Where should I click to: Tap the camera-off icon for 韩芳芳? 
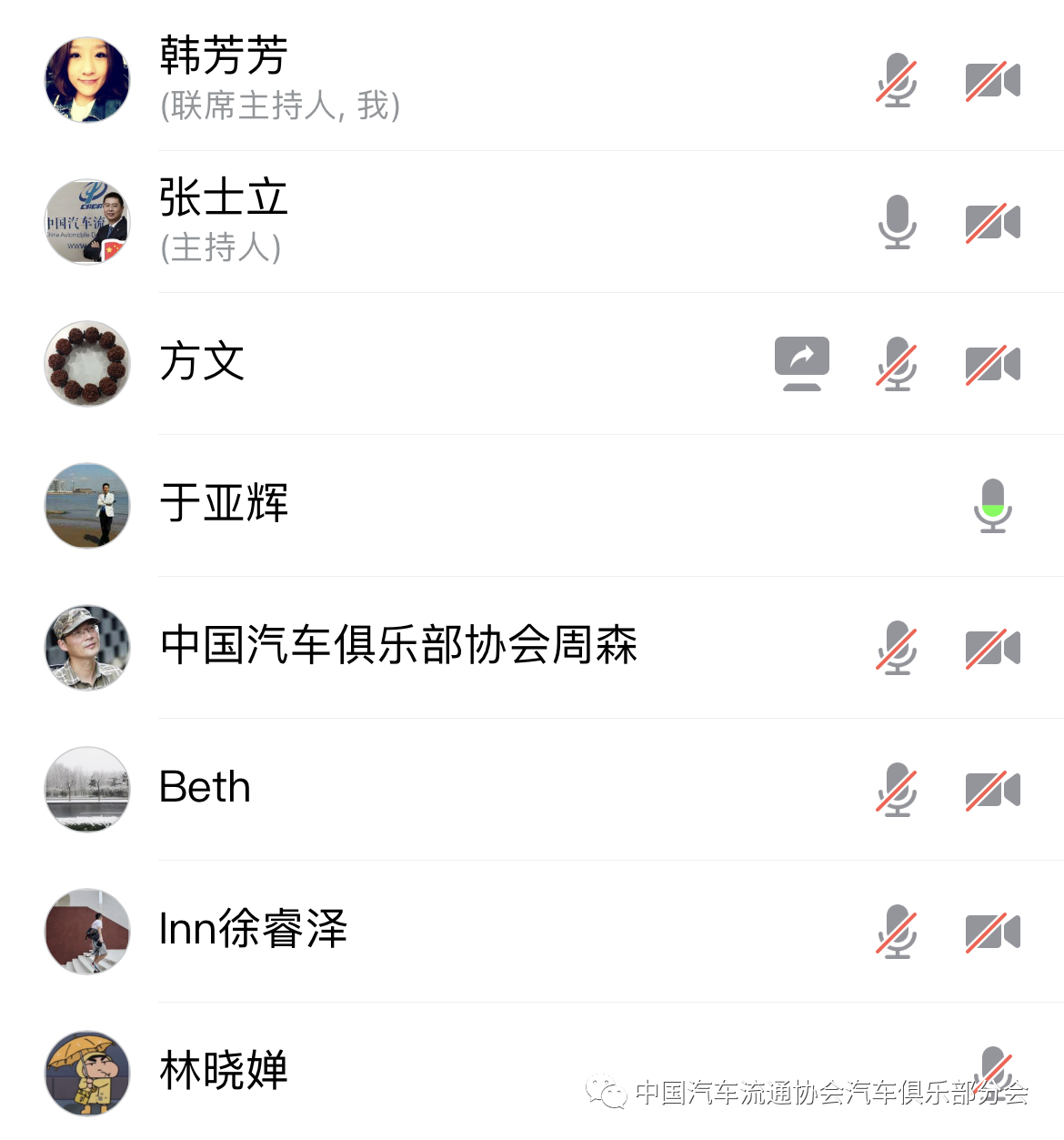click(x=992, y=80)
